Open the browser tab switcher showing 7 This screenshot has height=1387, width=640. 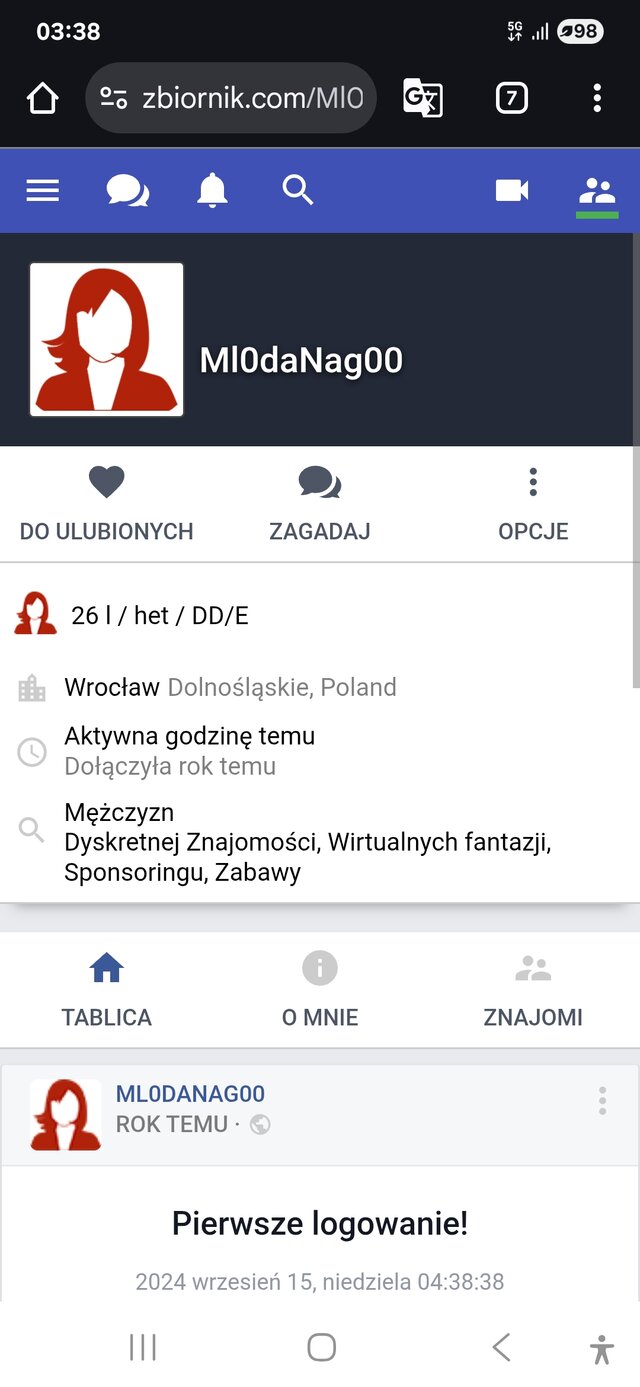coord(511,98)
